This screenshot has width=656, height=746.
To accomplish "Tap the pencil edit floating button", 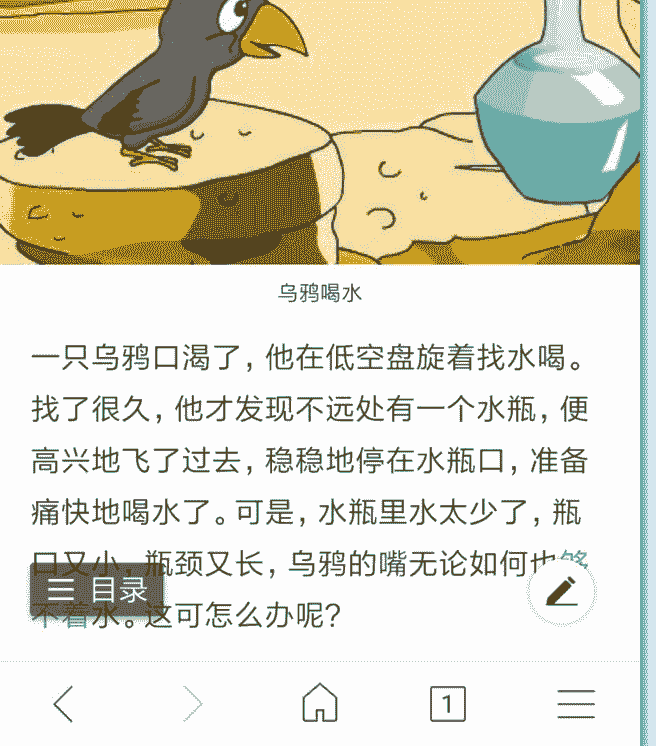I will (x=562, y=592).
